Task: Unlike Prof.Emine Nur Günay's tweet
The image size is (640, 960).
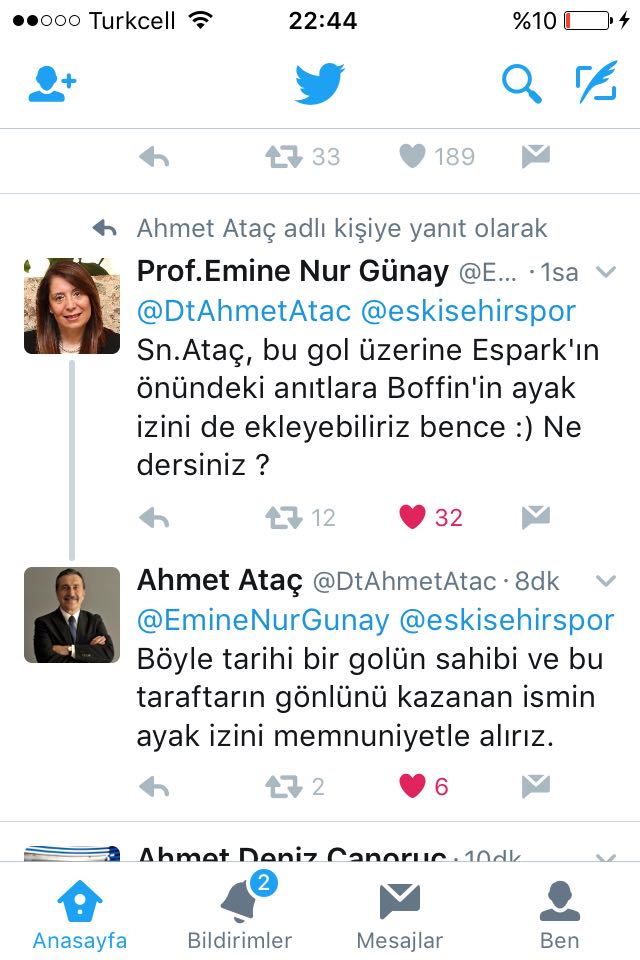Action: (x=412, y=517)
